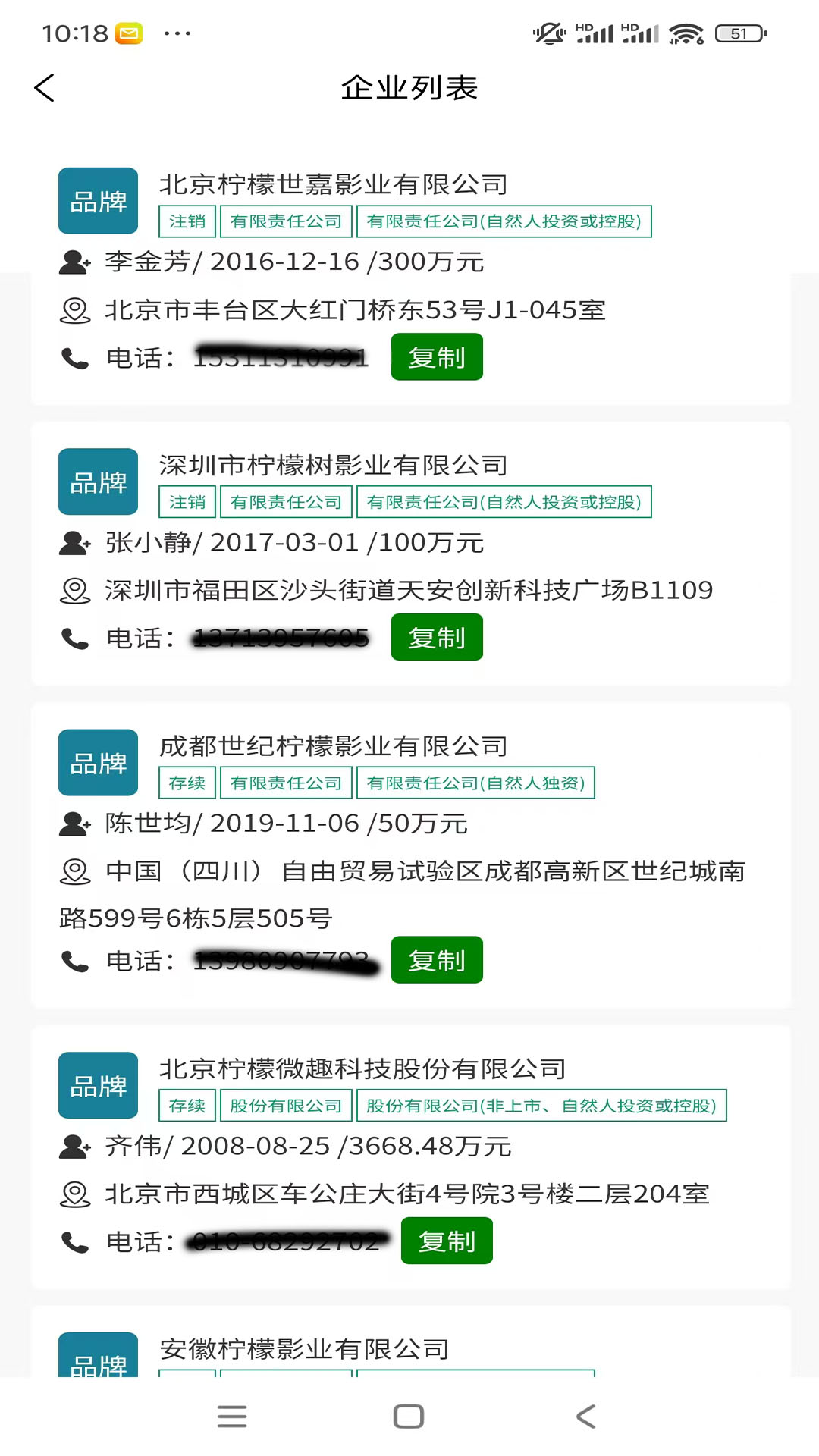Image resolution: width=819 pixels, height=1456 pixels.
Task: Tap the location pin for 北京市西城区车公庄大街 address
Action: tap(74, 1193)
